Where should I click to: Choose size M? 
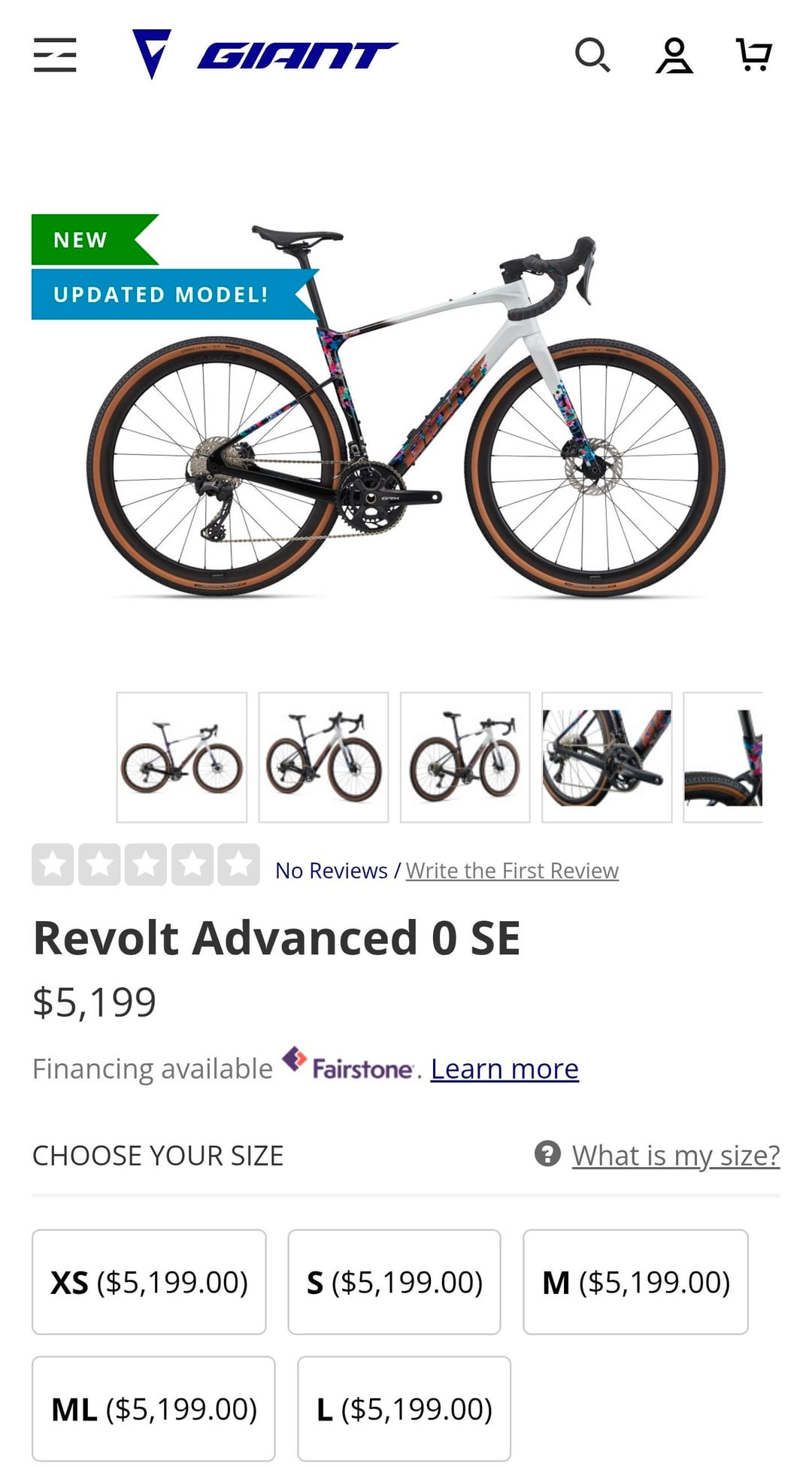point(635,1282)
